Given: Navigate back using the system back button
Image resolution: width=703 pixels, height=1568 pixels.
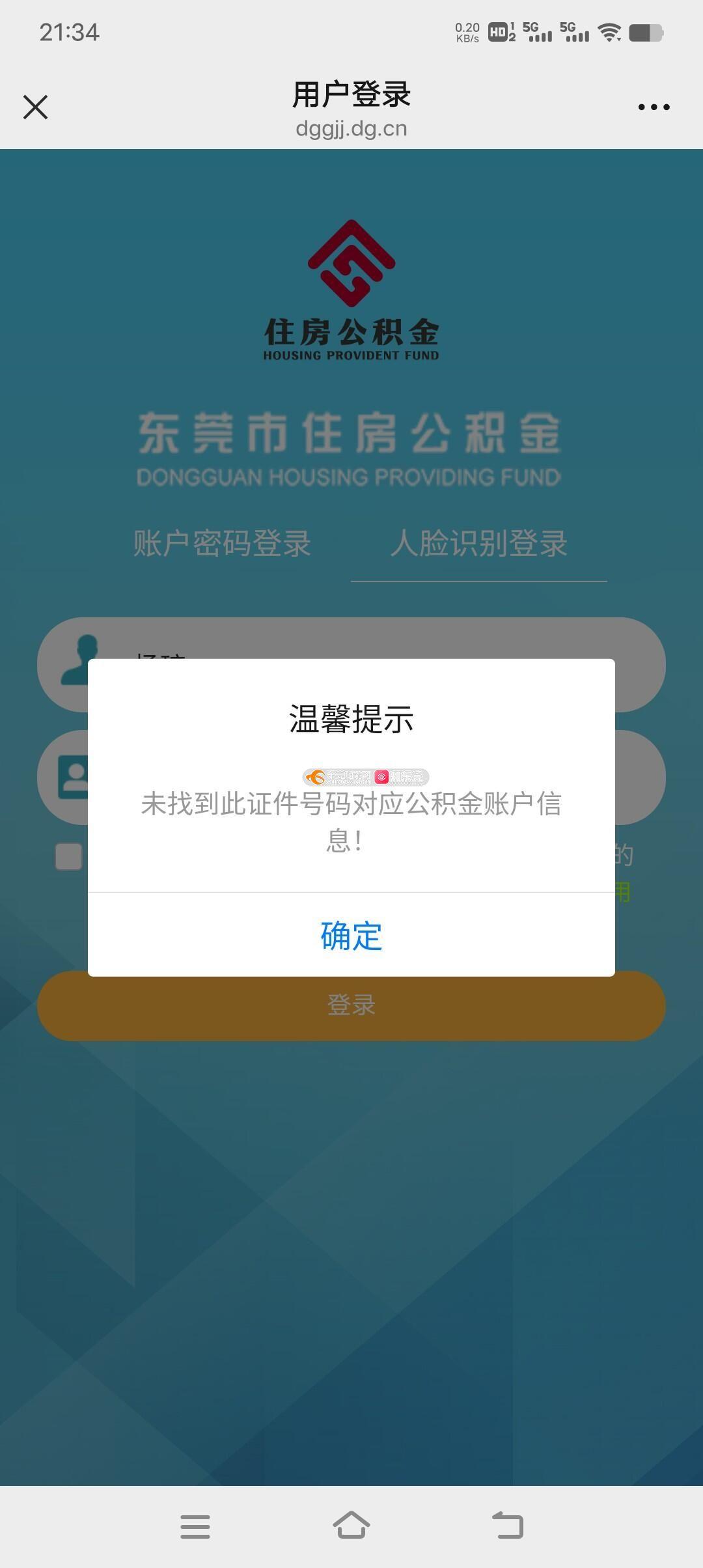Looking at the screenshot, I should coord(508,1526).
